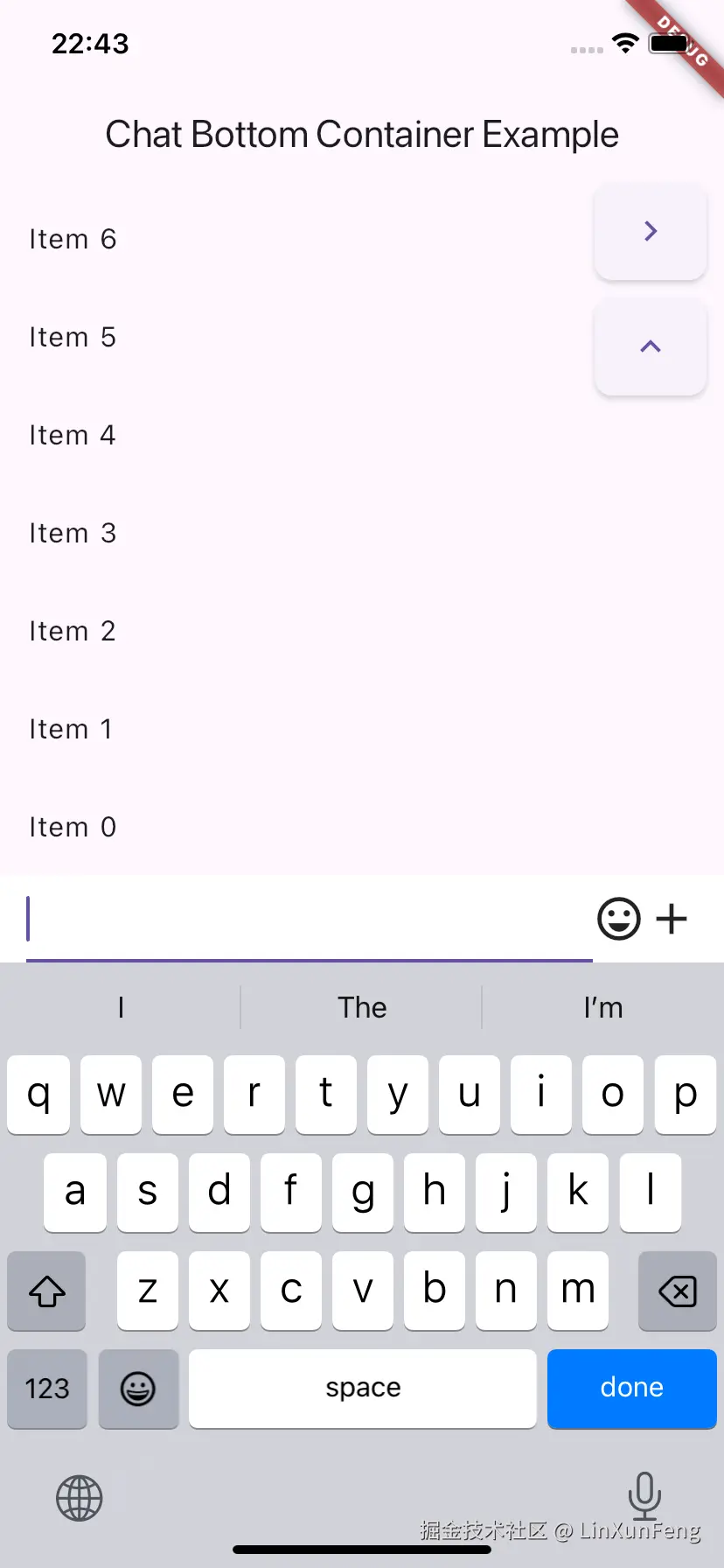
Task: Insert the suggestion "I'm"
Action: pos(603,1008)
